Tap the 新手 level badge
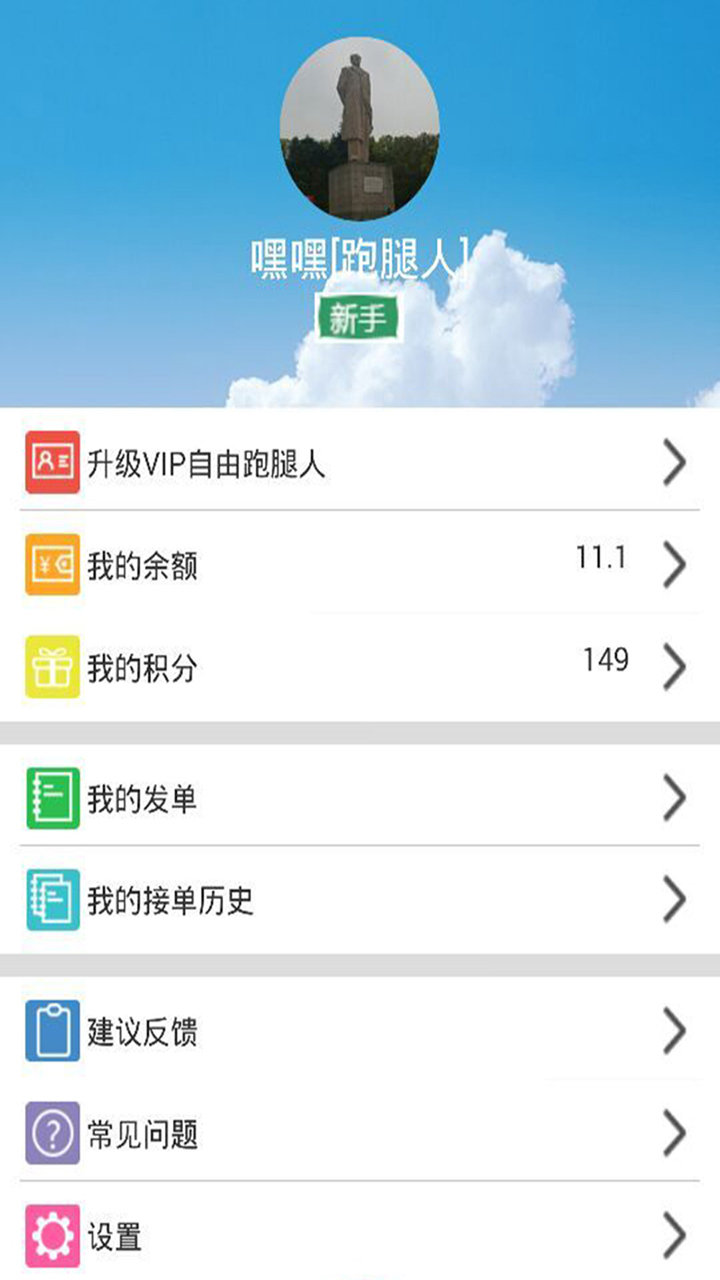Viewport: 720px width, 1280px height. click(360, 318)
